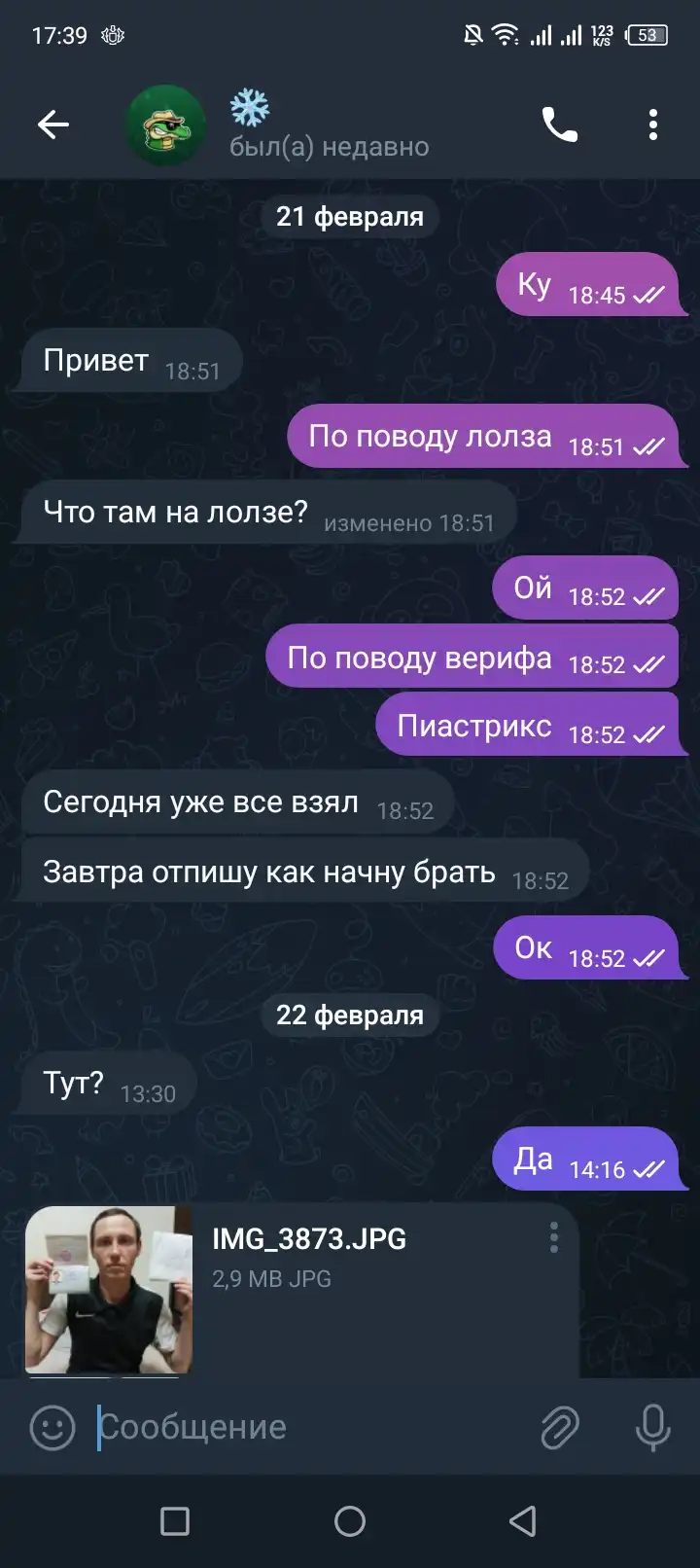Open the chat overflow menu

[x=653, y=125]
